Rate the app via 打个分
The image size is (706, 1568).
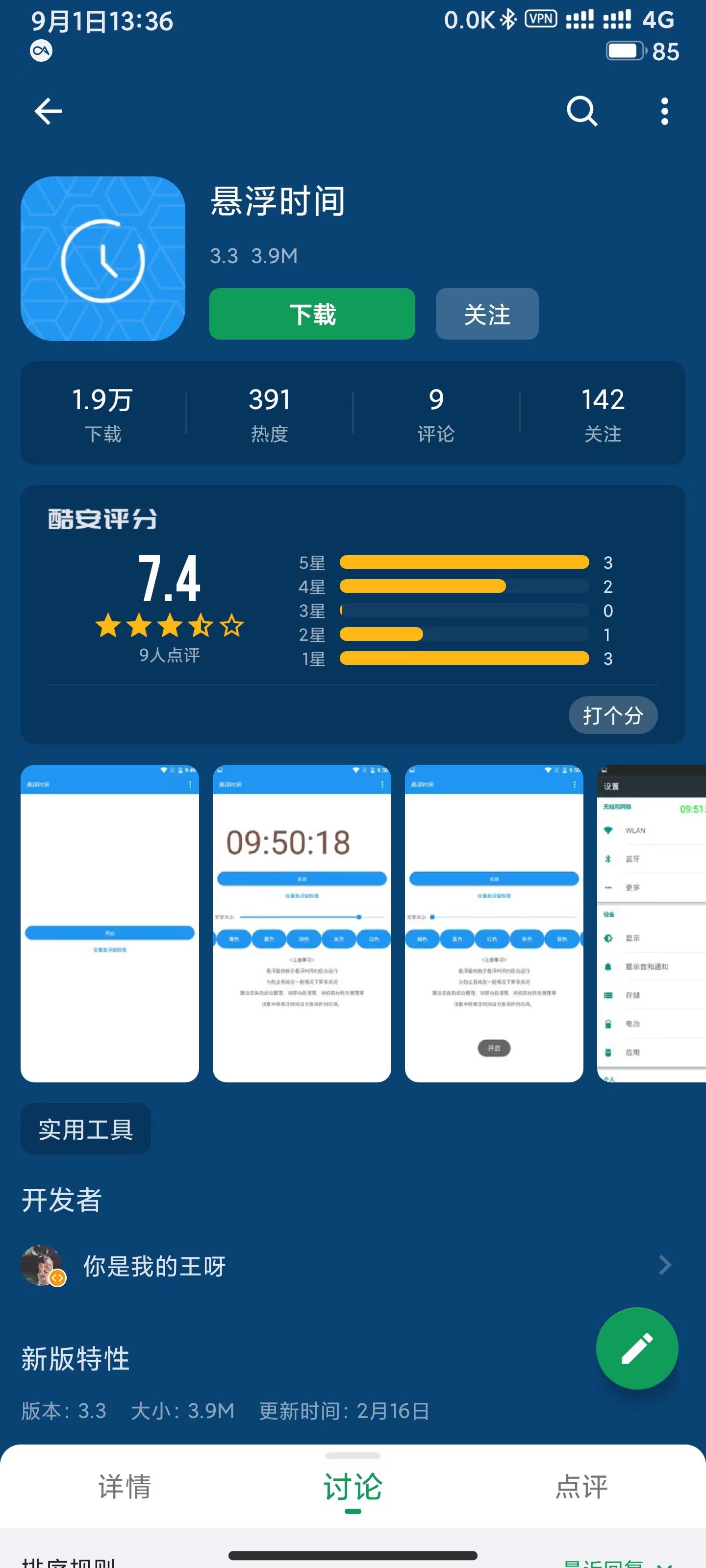[612, 714]
